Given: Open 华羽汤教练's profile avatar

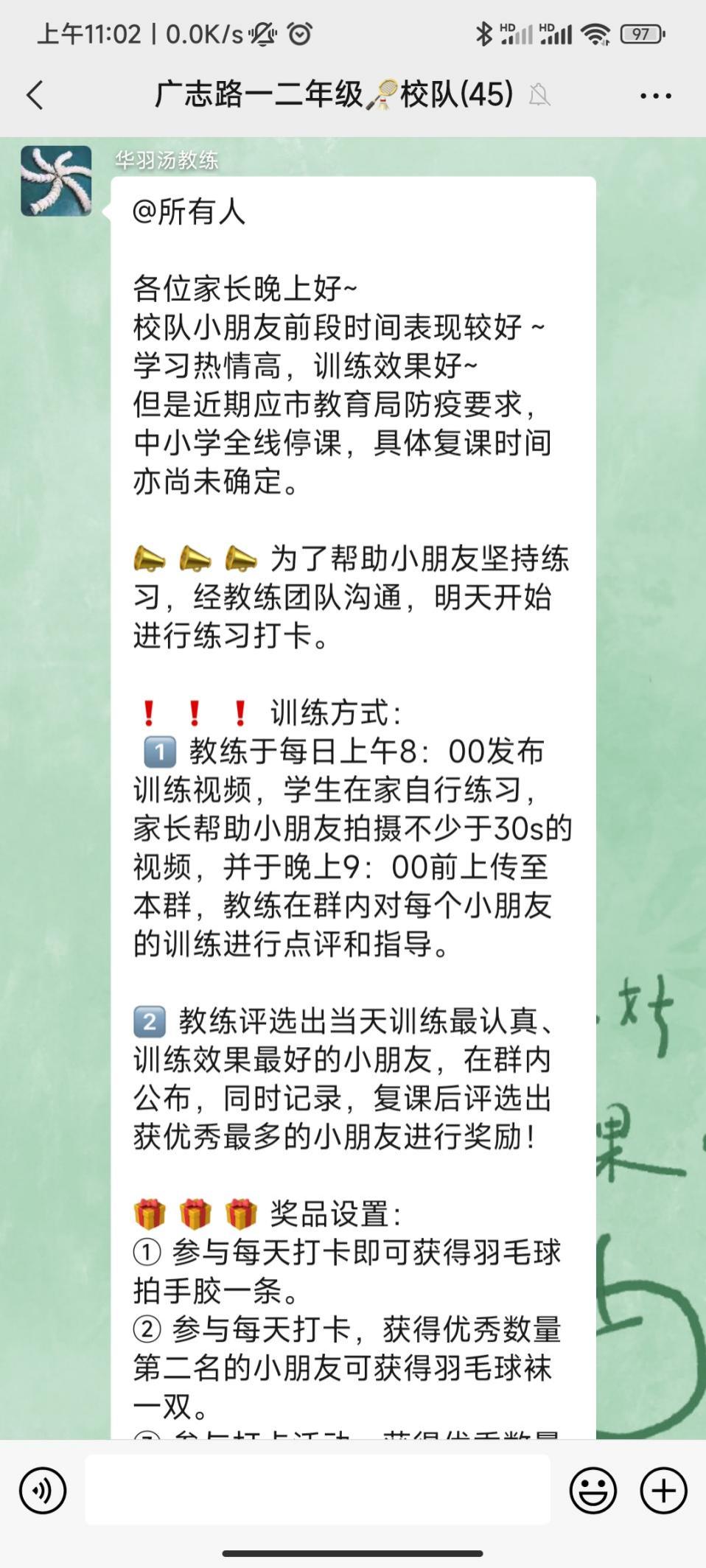Looking at the screenshot, I should (56, 181).
